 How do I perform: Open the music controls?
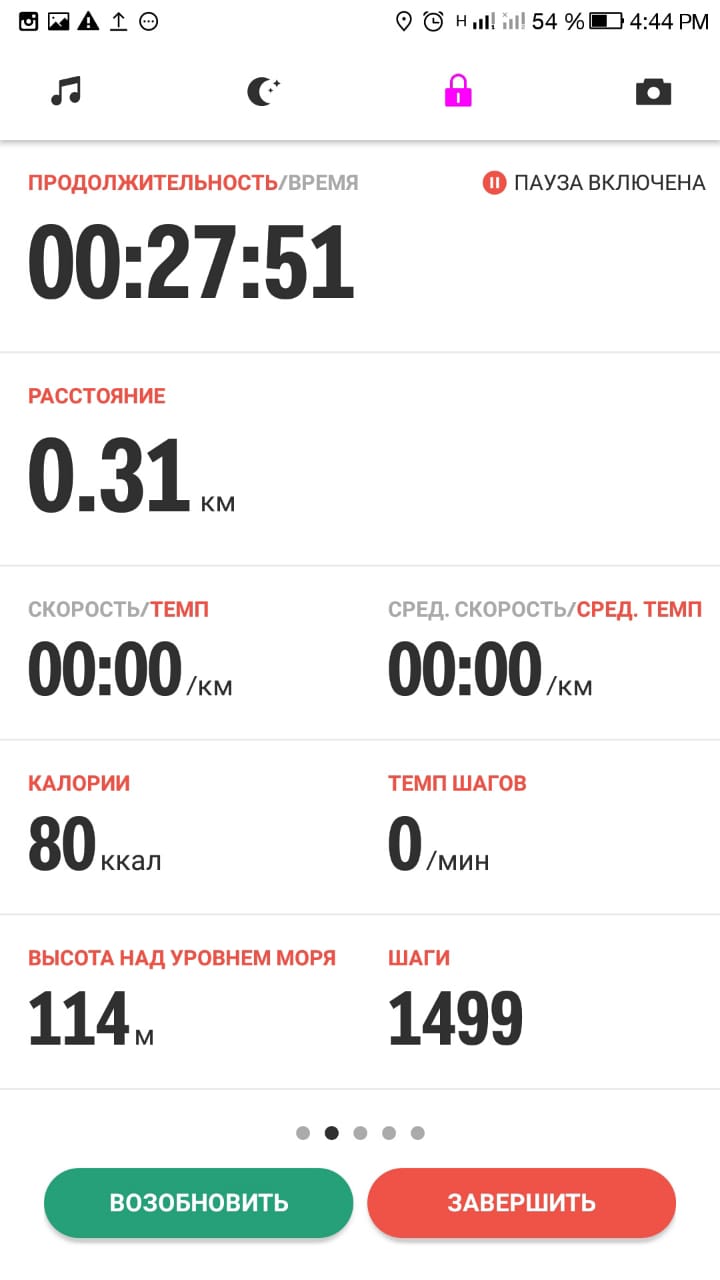66,92
